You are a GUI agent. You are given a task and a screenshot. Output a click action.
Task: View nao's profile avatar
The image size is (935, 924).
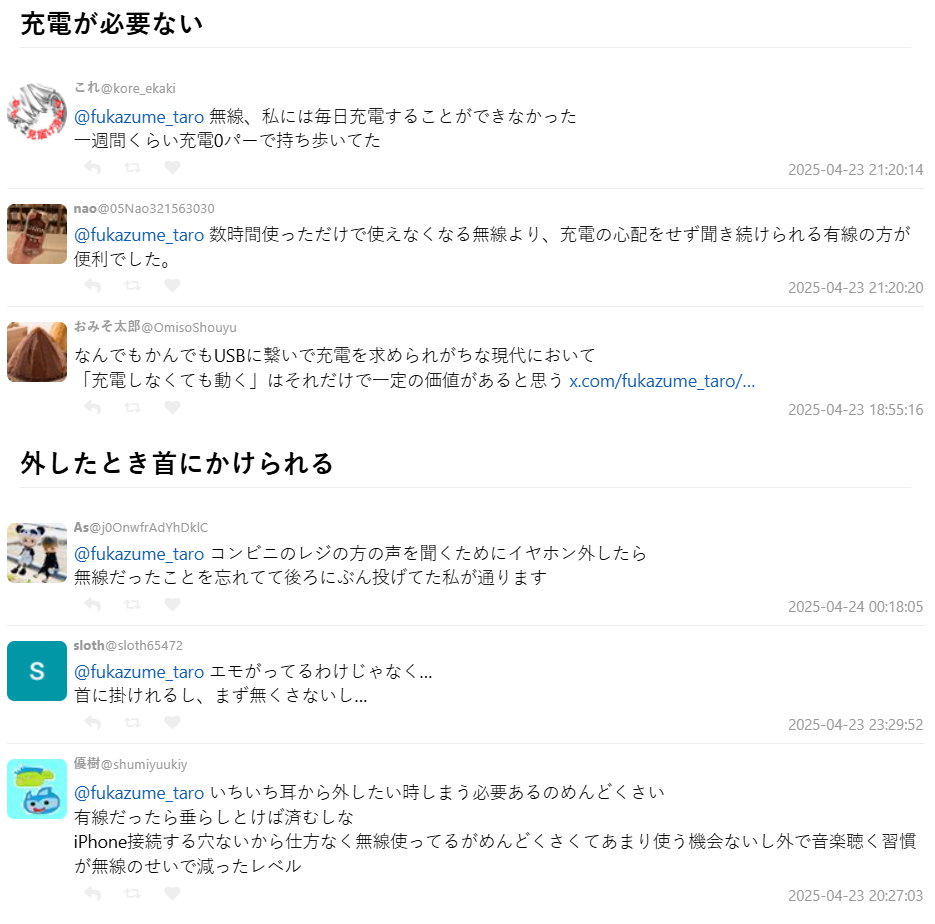pos(37,234)
